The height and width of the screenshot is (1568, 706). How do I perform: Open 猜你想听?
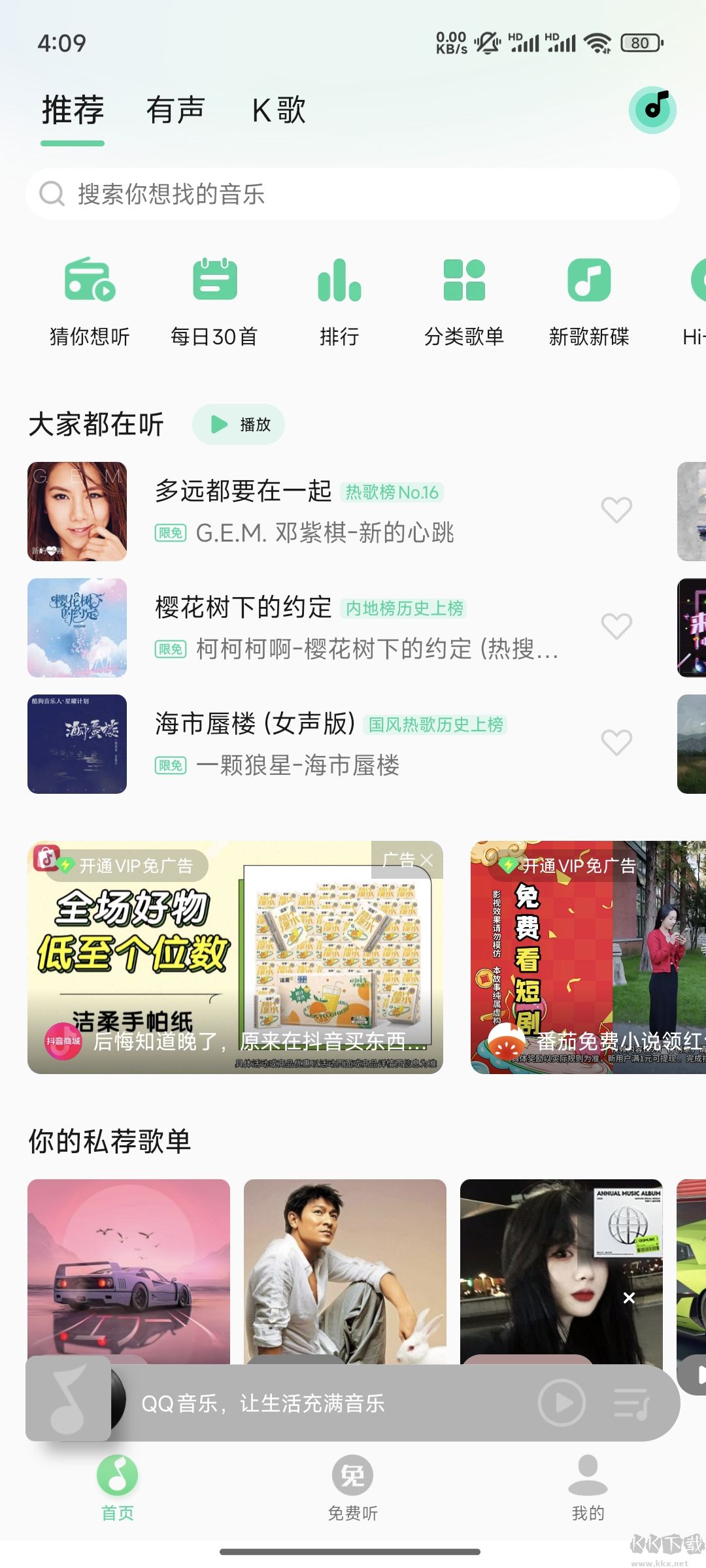[90, 301]
